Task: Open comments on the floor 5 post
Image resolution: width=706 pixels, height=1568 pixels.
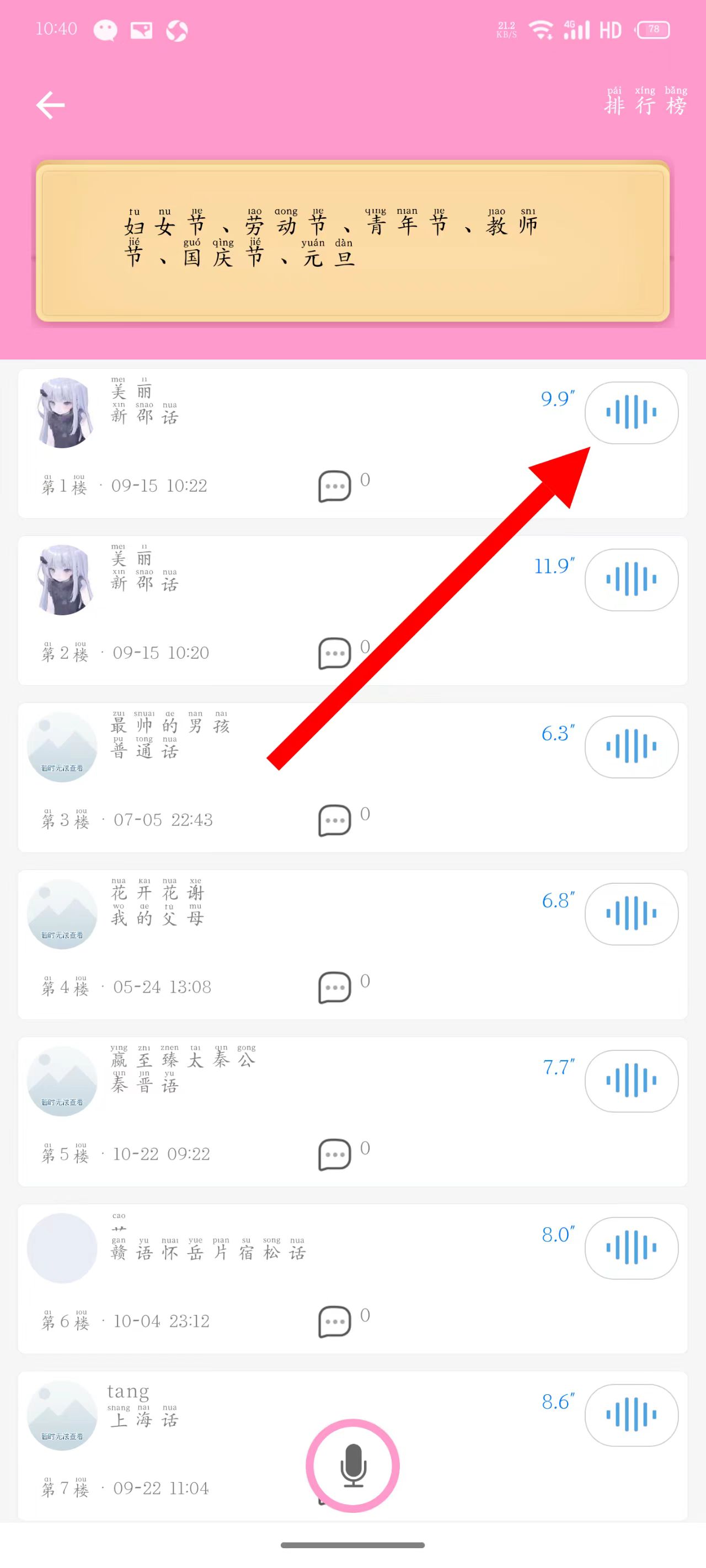Action: coord(334,1154)
